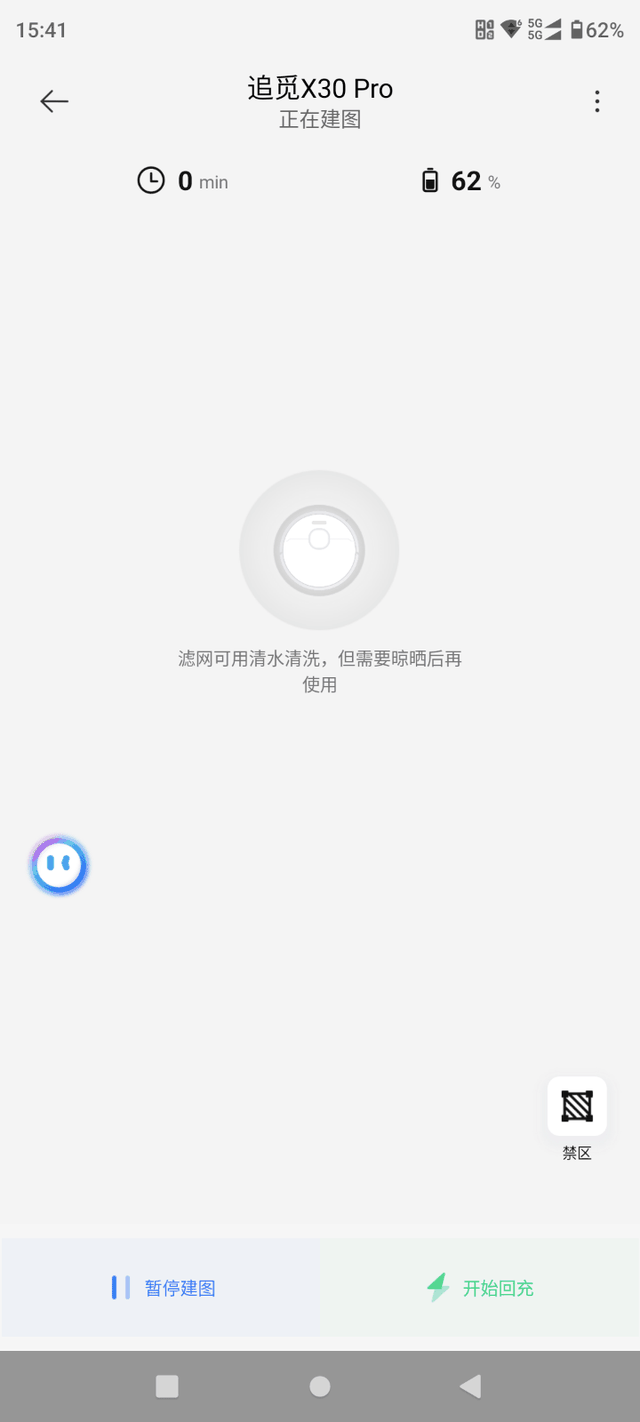
Task: Go back using the top-left arrow
Action: point(54,101)
